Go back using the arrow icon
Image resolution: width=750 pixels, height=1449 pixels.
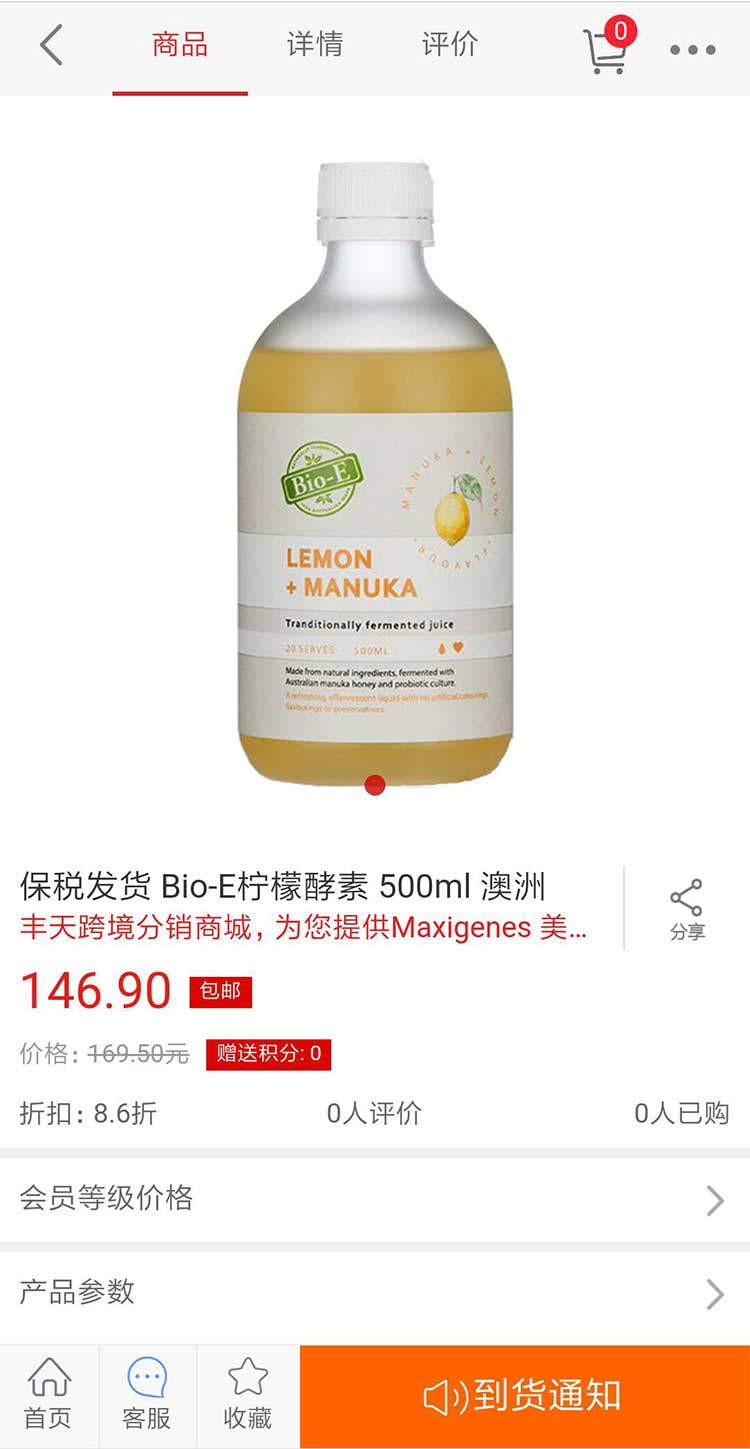(51, 46)
